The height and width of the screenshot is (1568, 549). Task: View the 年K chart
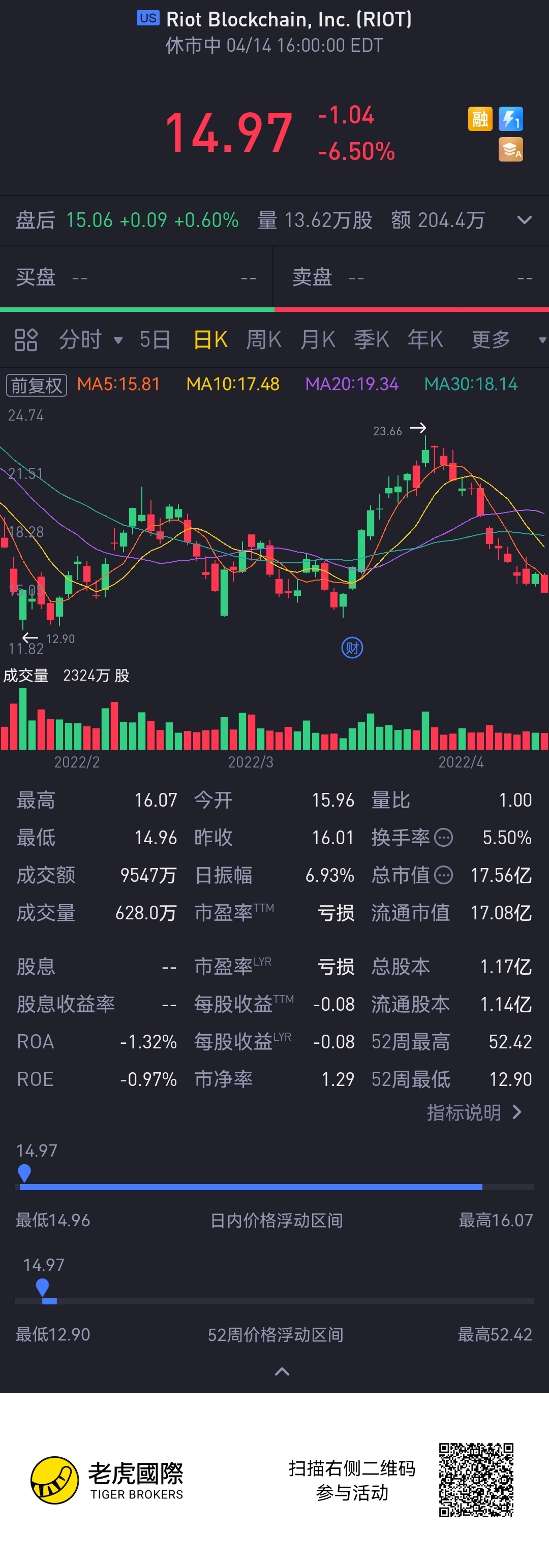[424, 340]
